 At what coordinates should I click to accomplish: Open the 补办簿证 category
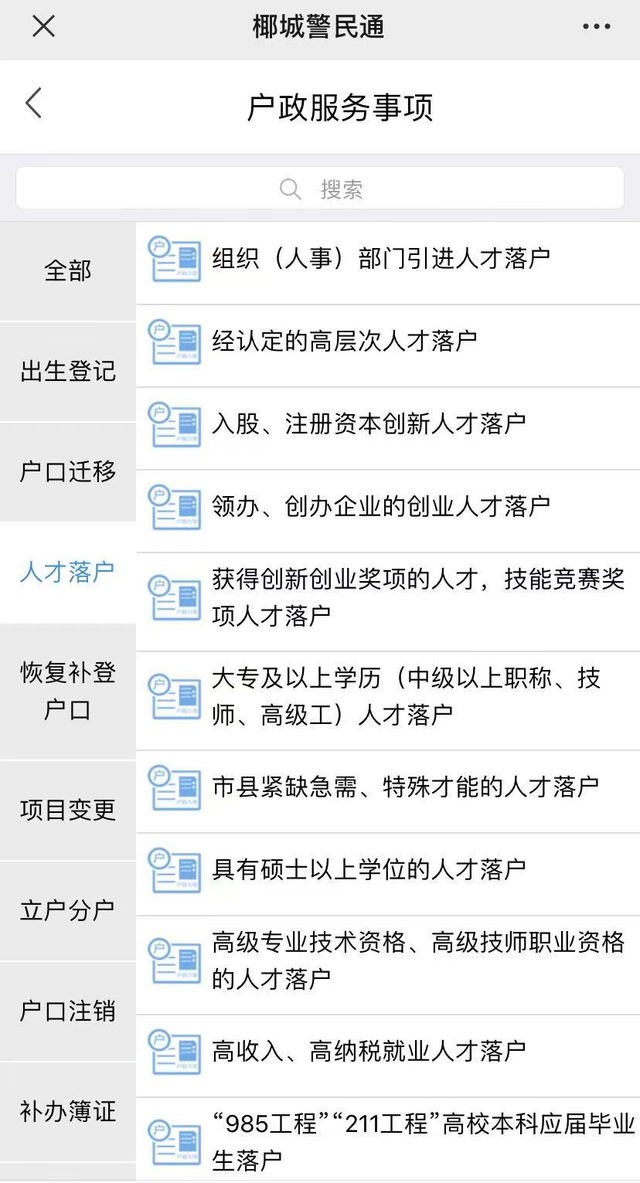pyautogui.click(x=68, y=1111)
